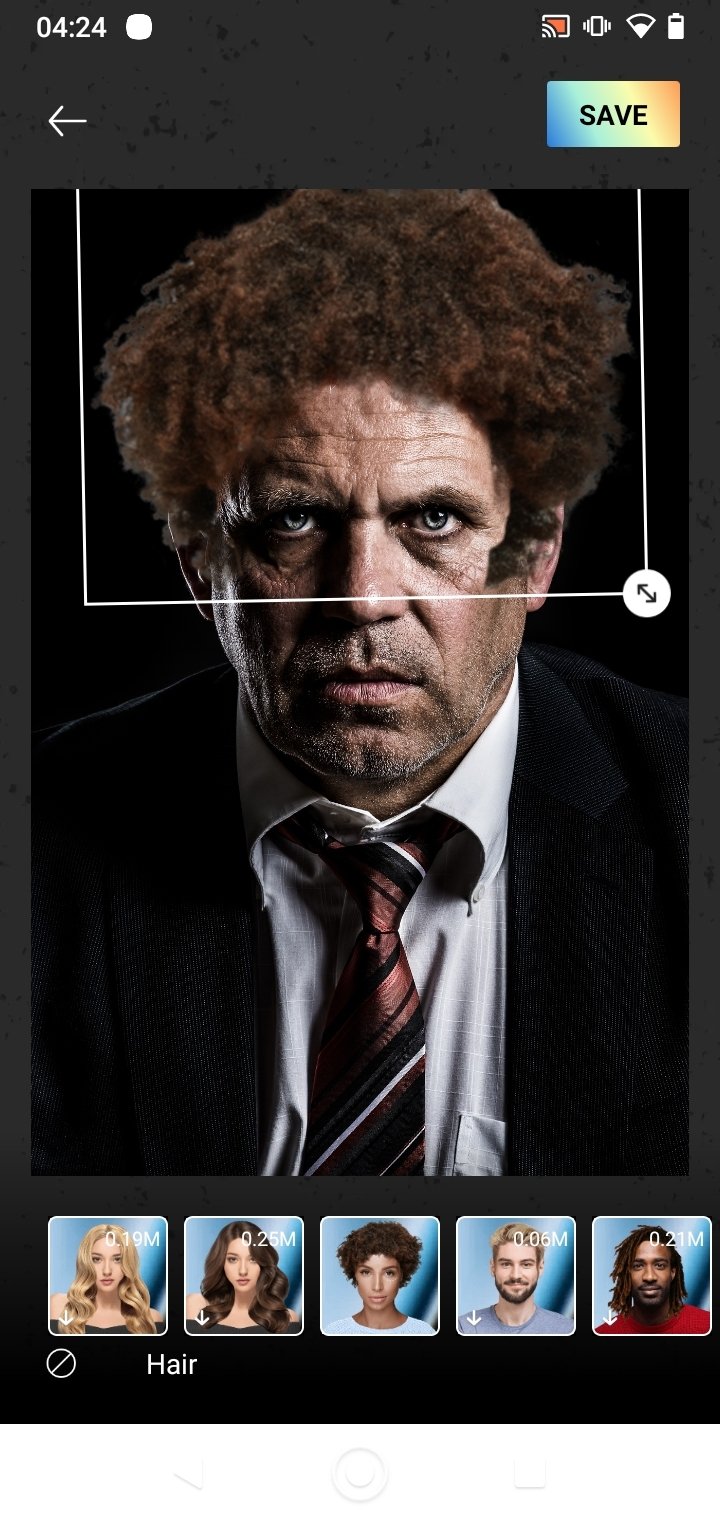This screenshot has height=1520, width=720.
Task: Pick the short curly brown hairstyle
Action: point(380,1276)
